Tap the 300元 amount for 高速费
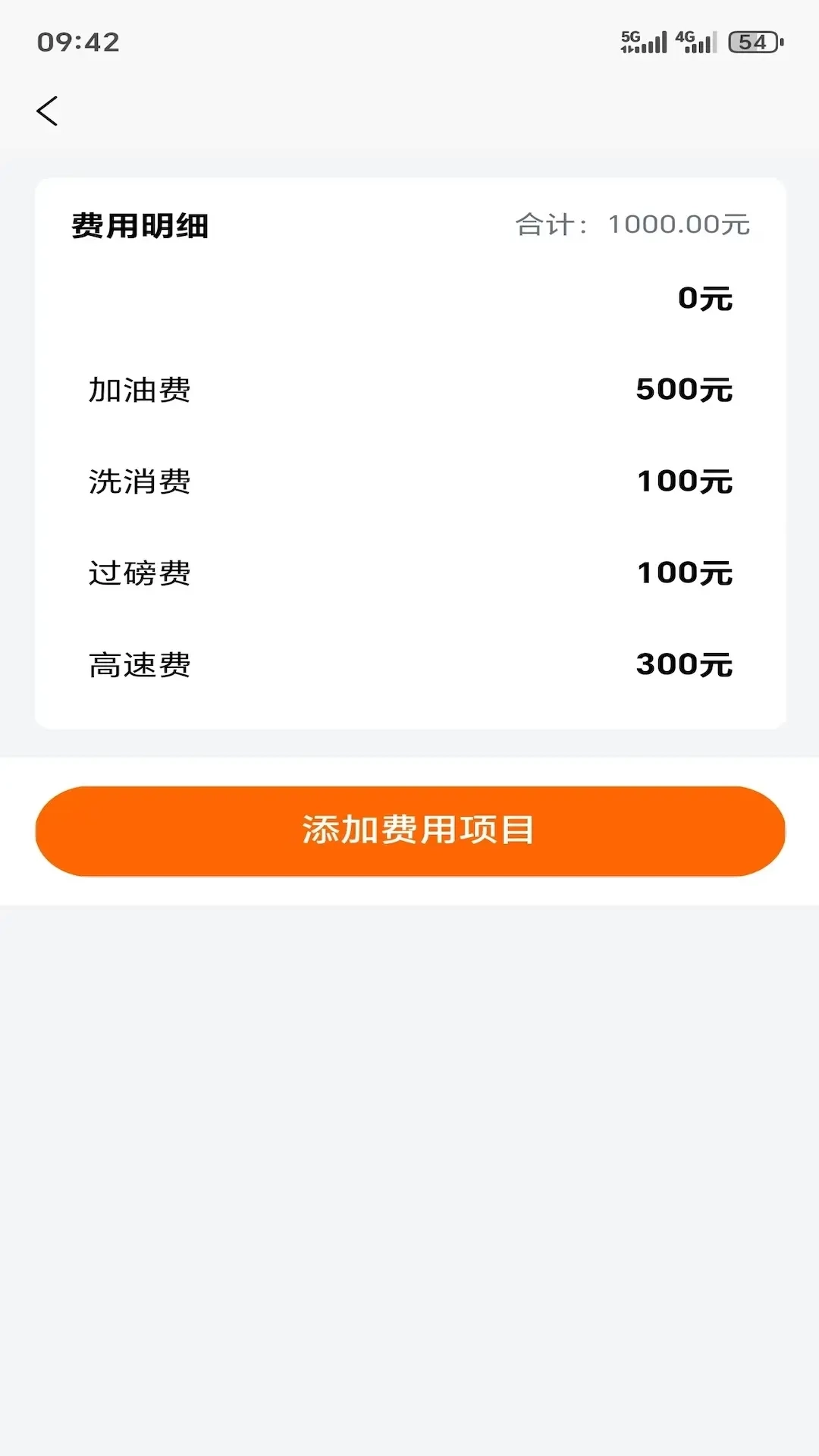The height and width of the screenshot is (1456, 819). pos(684,665)
